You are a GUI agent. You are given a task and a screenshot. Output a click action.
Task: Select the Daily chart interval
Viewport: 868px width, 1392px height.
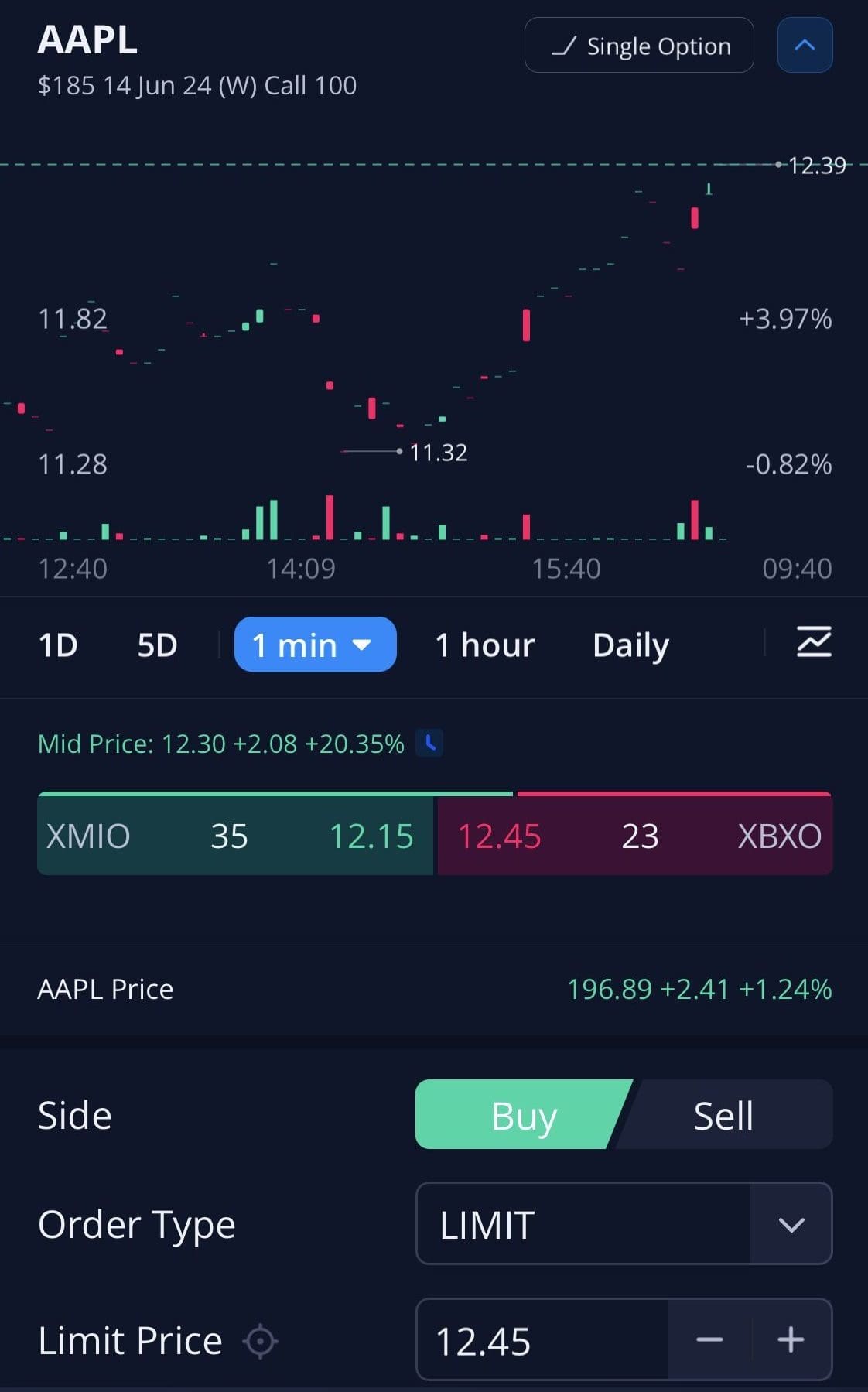coord(630,645)
